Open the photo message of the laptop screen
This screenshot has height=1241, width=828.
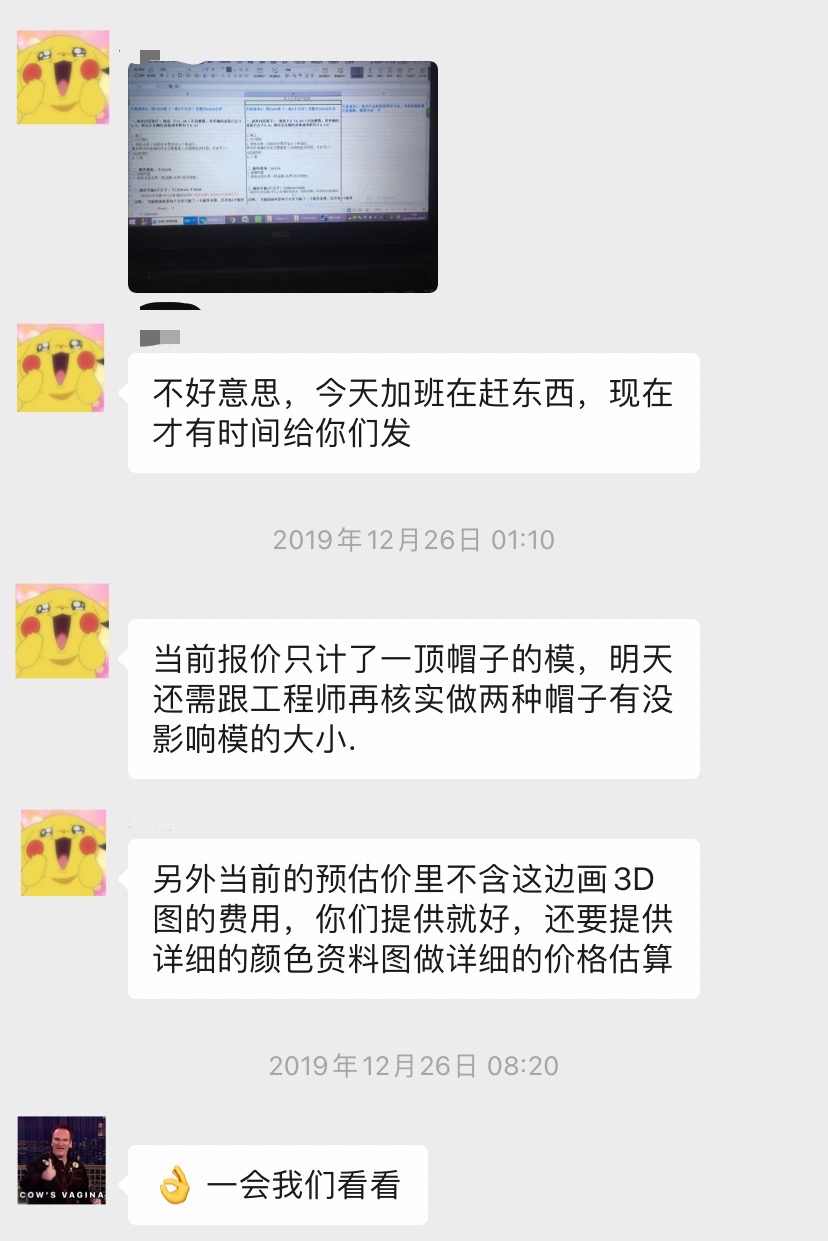(283, 176)
